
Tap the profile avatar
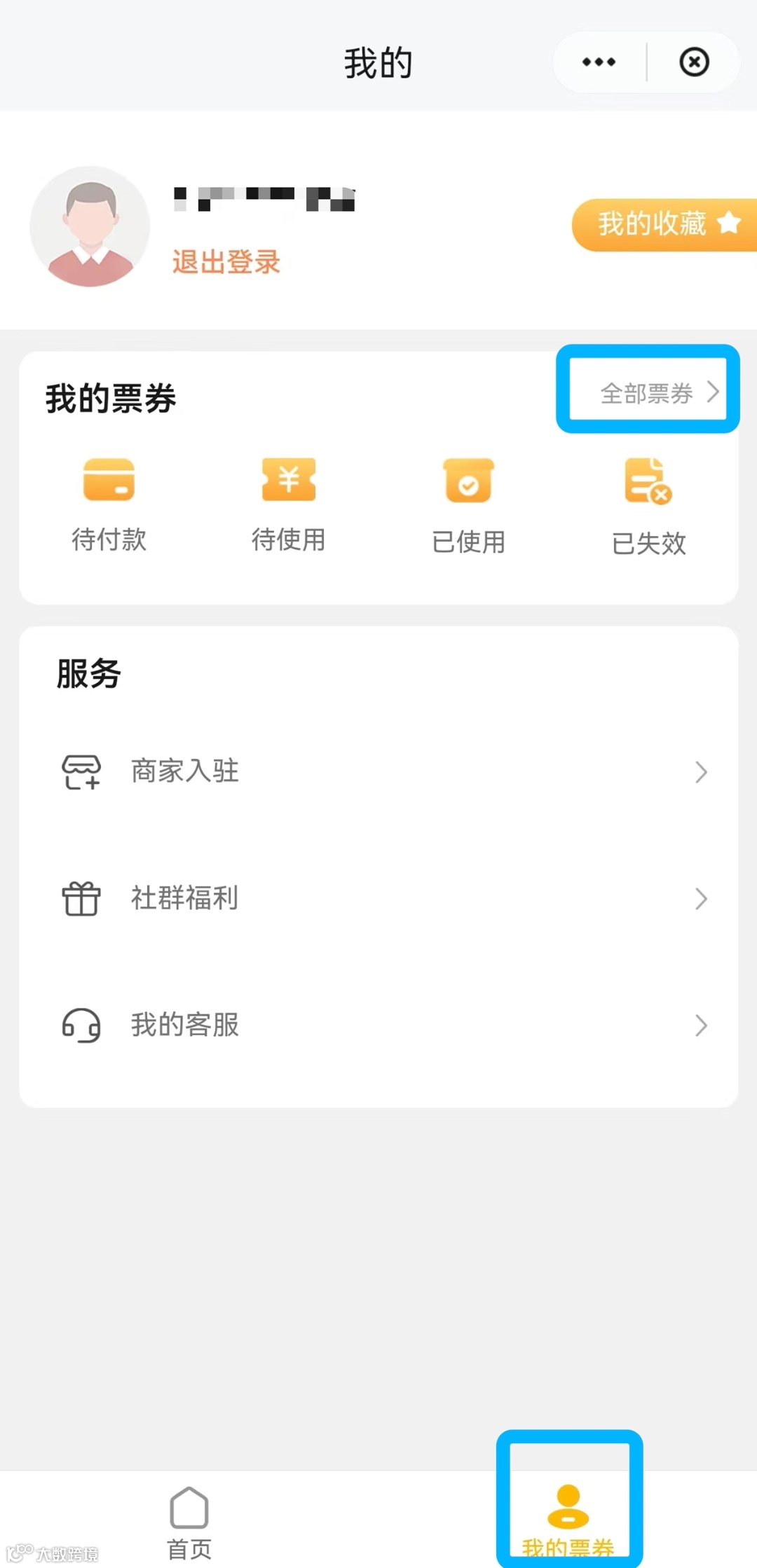coord(90,226)
